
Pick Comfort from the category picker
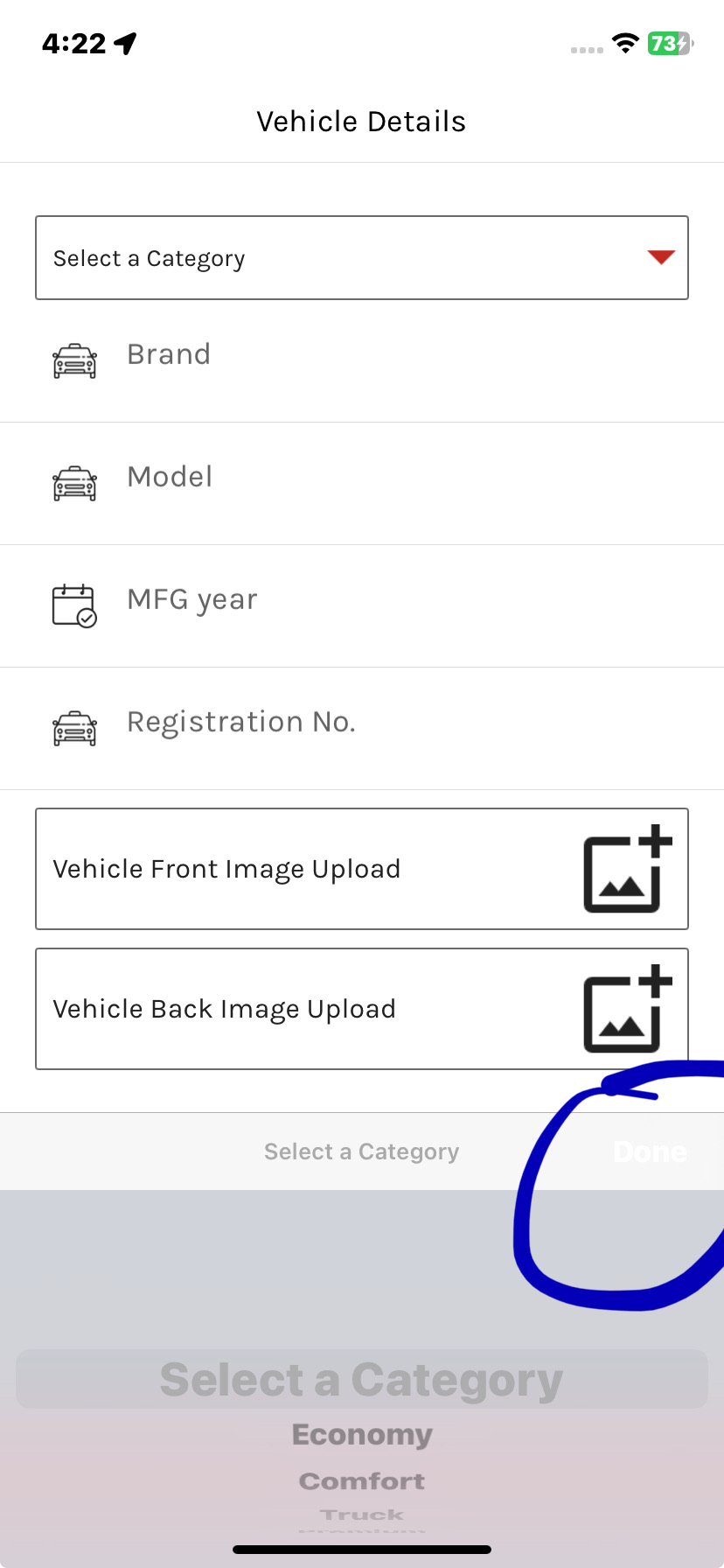[362, 1481]
